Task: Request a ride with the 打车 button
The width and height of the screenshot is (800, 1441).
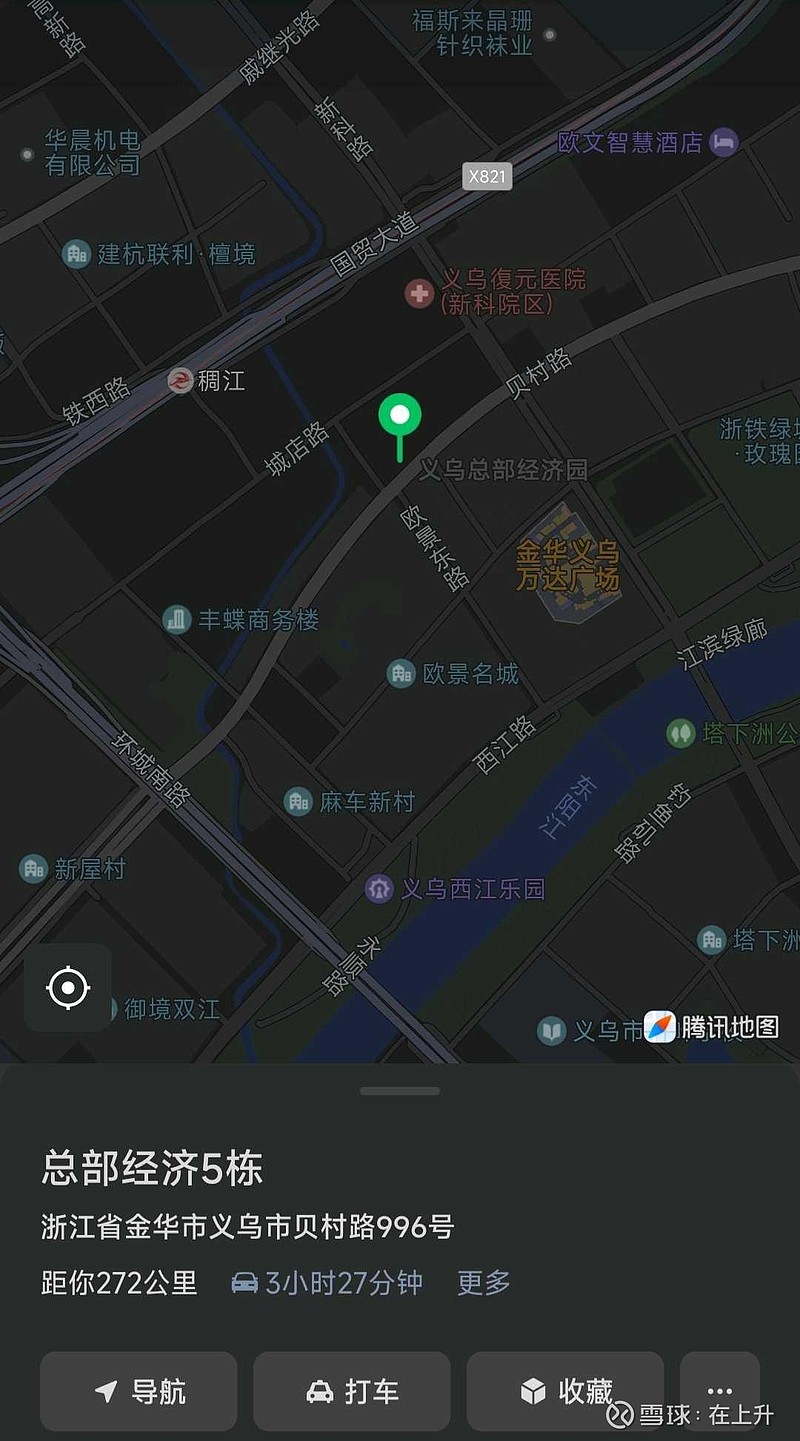Action: click(x=352, y=1390)
